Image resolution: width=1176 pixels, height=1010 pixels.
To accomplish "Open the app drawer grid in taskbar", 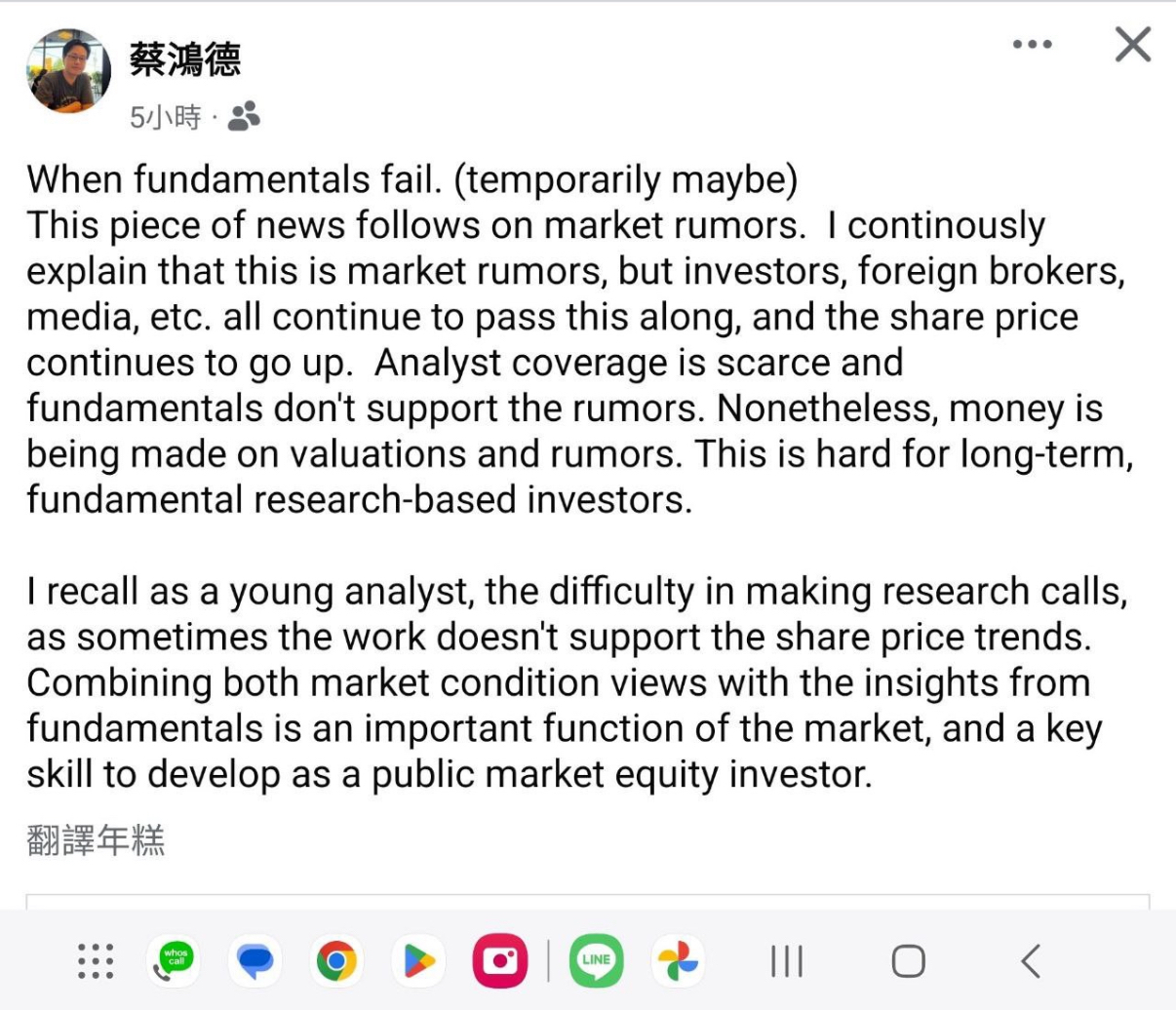I will [96, 961].
